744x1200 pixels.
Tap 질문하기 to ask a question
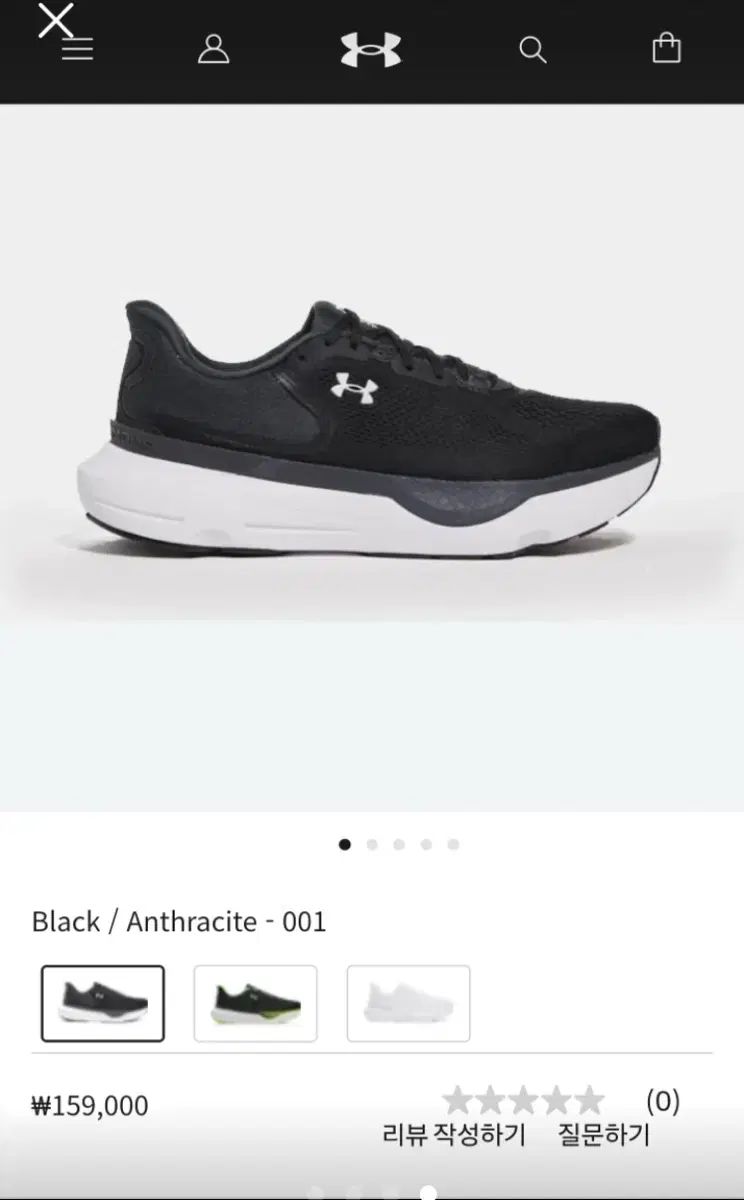(x=604, y=1135)
